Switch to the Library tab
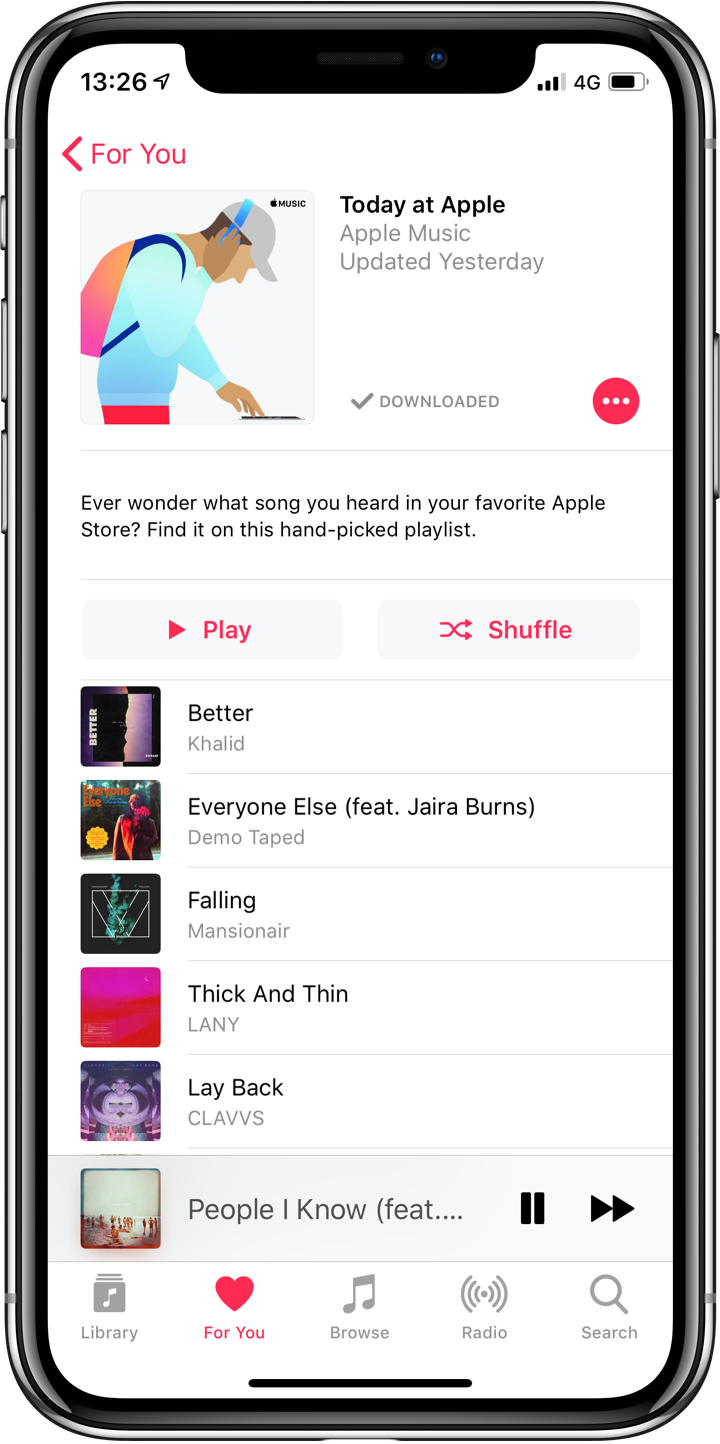Viewport: 720px width, 1444px height. tap(109, 1307)
